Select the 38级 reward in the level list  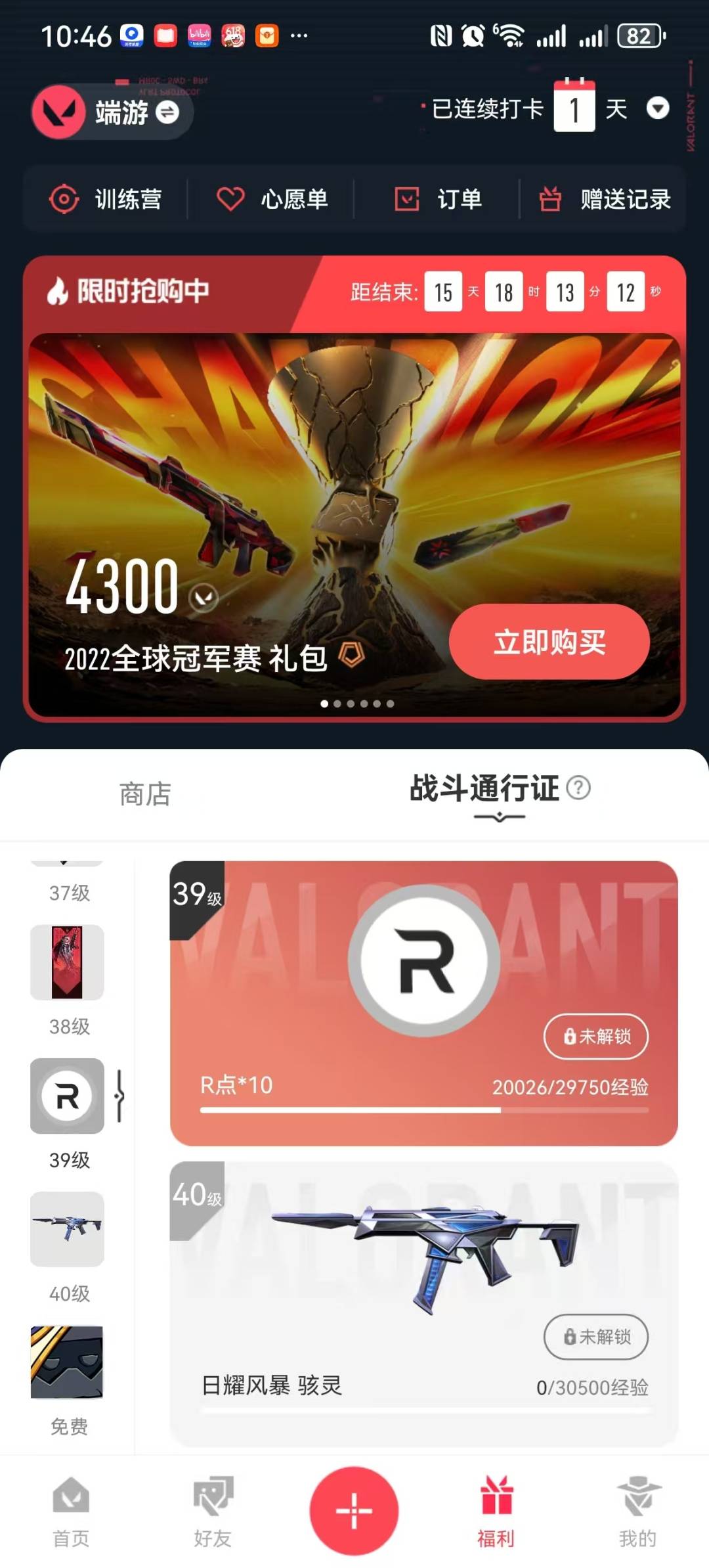[x=67, y=962]
